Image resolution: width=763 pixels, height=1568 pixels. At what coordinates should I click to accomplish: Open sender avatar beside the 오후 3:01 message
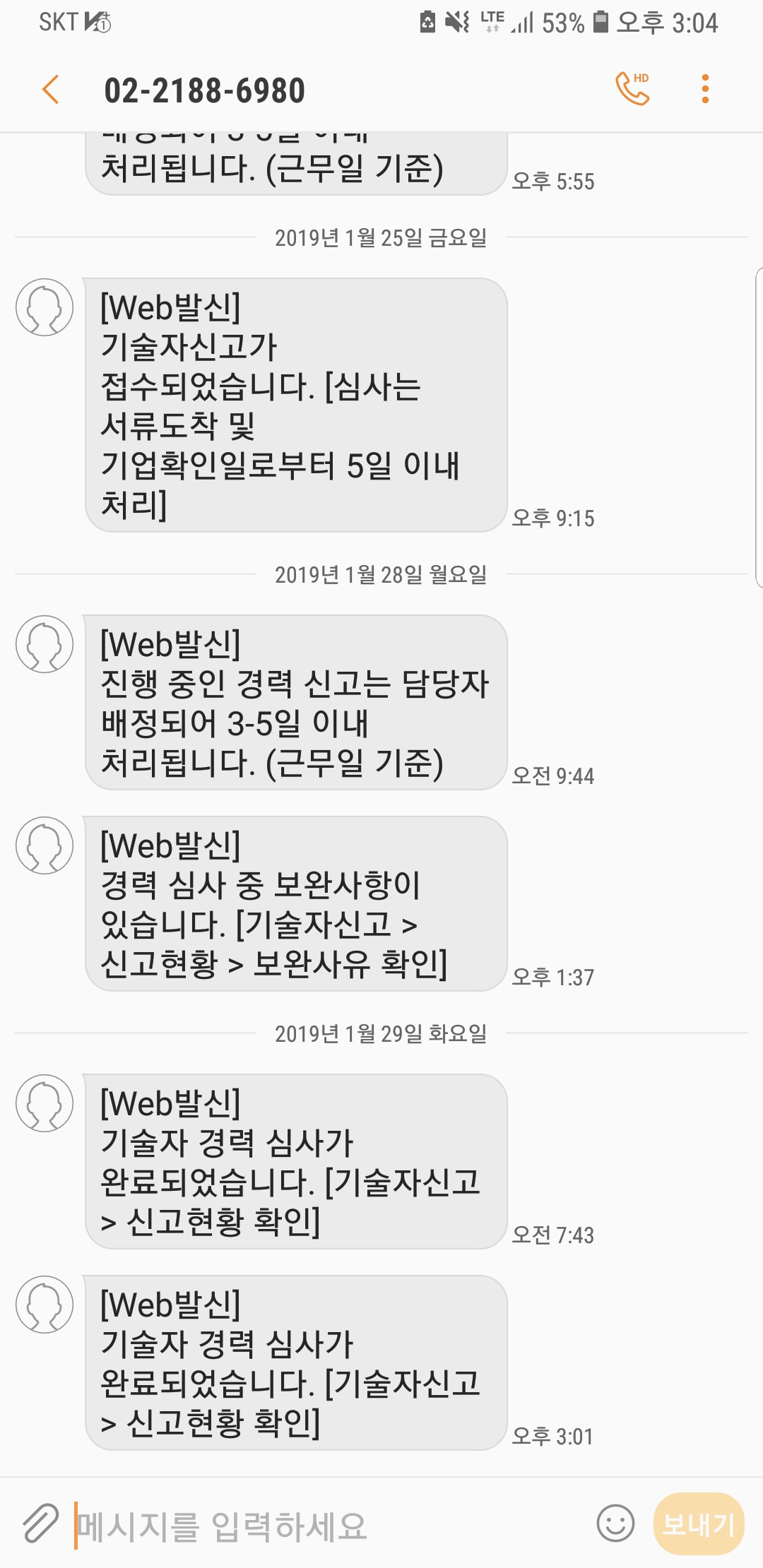(45, 1304)
